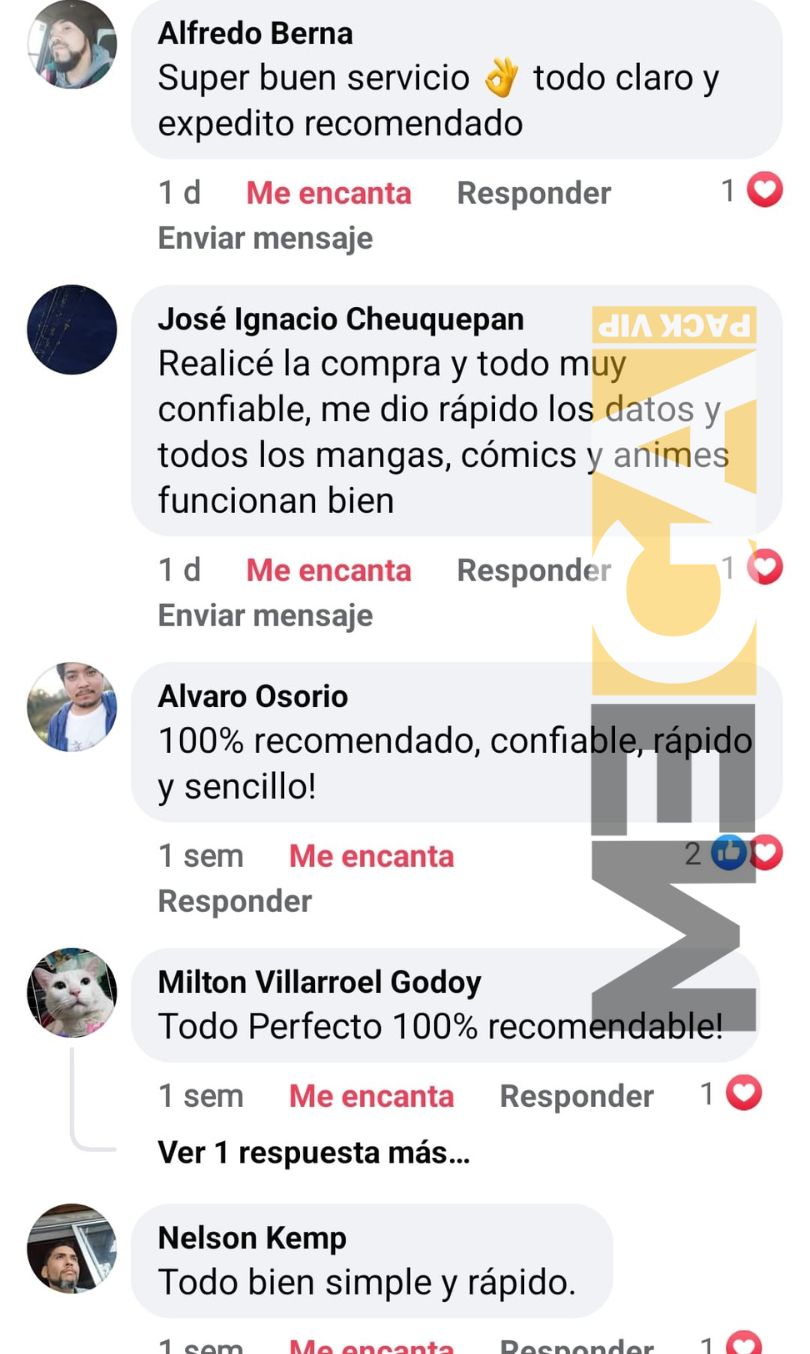
Task: Tap Me encanta under José Ignacio Cheuquepan's comment
Action: coord(328,570)
